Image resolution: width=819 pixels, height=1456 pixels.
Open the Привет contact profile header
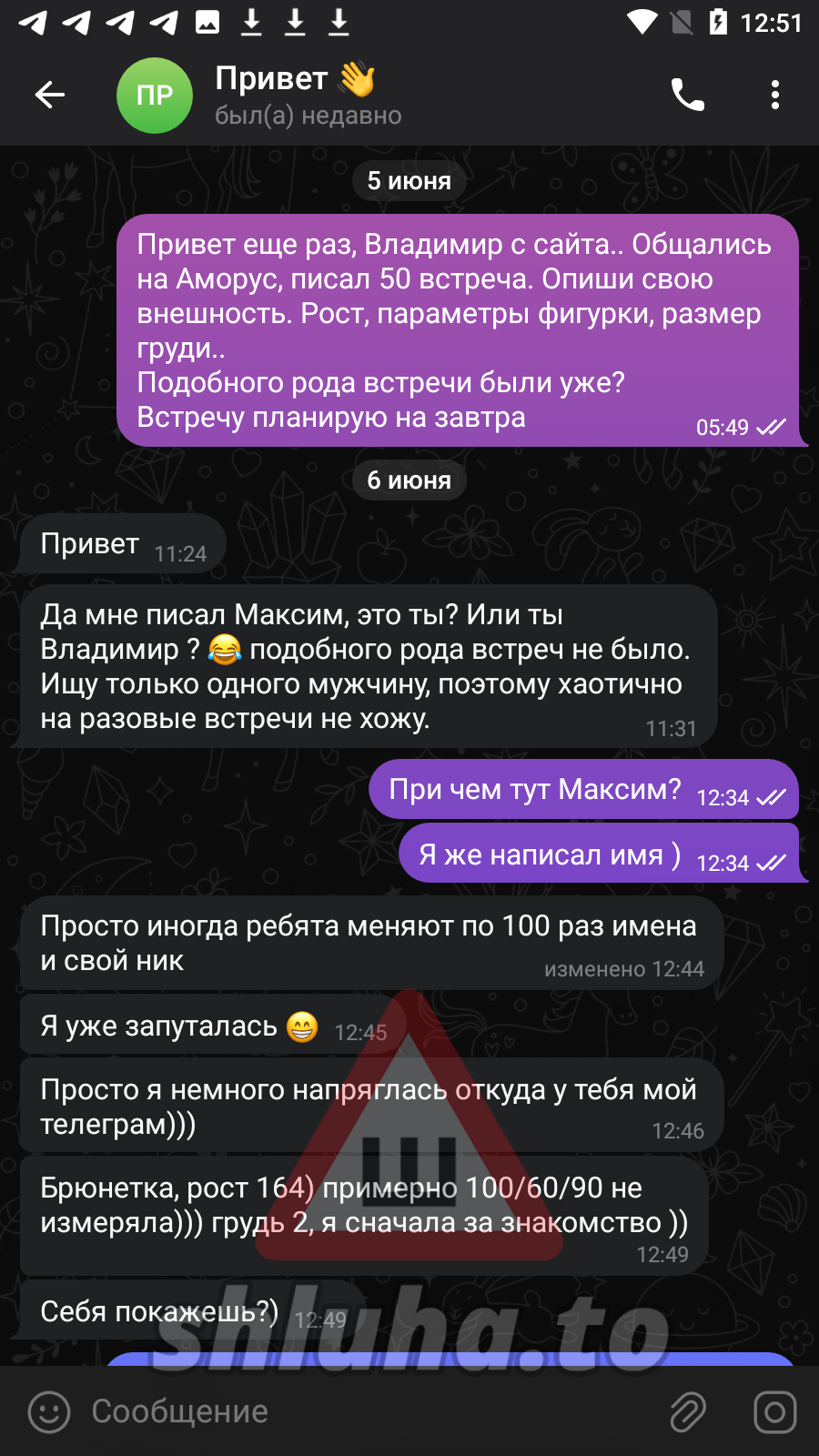309,95
